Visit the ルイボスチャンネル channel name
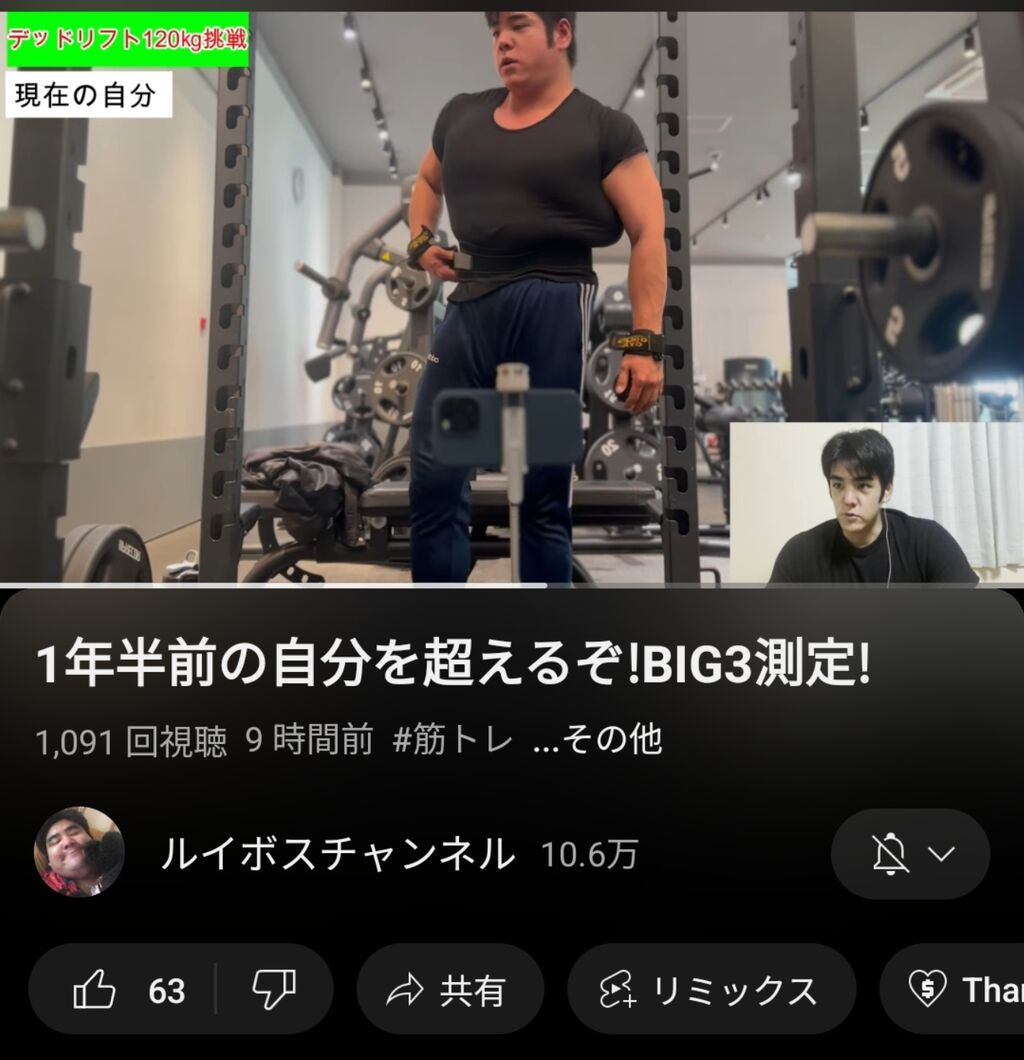 (338, 854)
